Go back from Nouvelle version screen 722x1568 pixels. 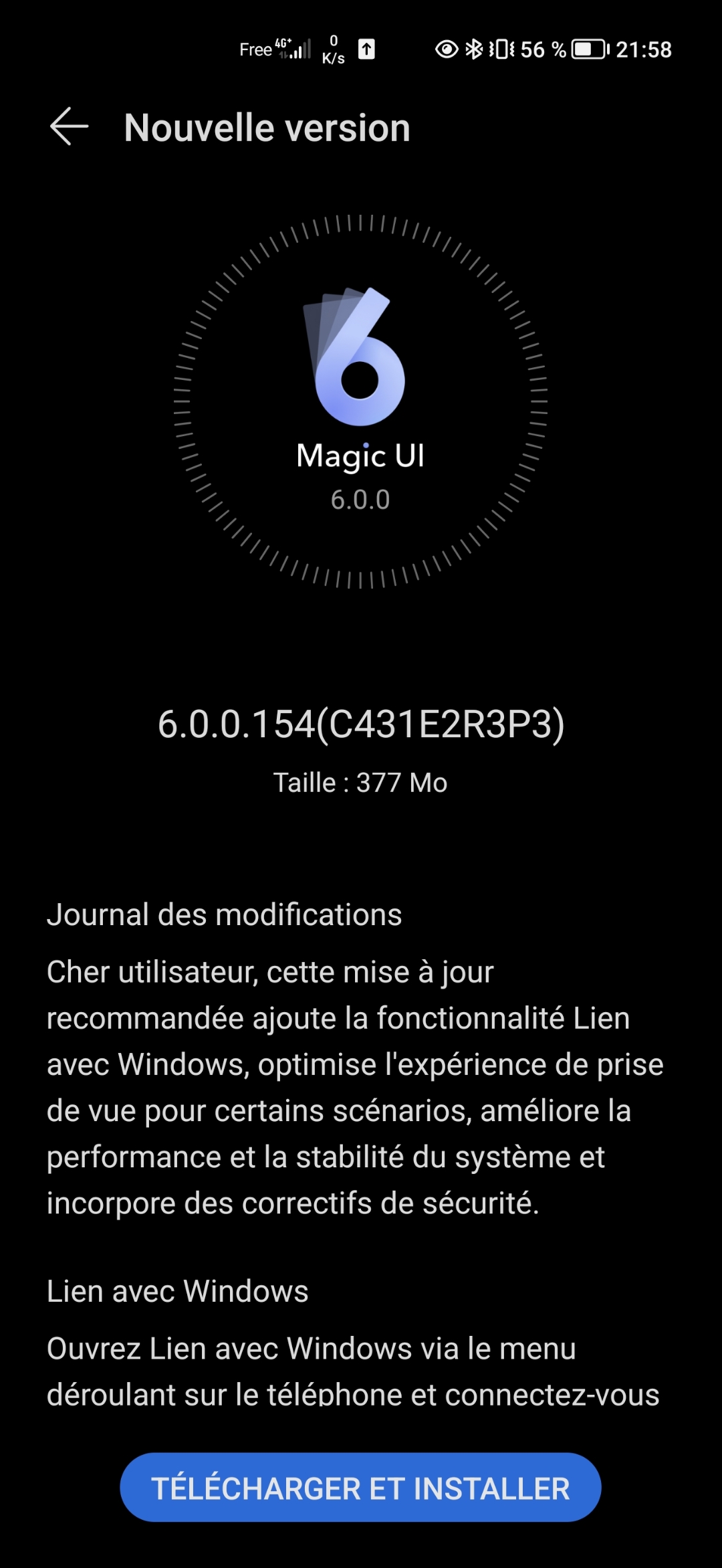[x=69, y=126]
